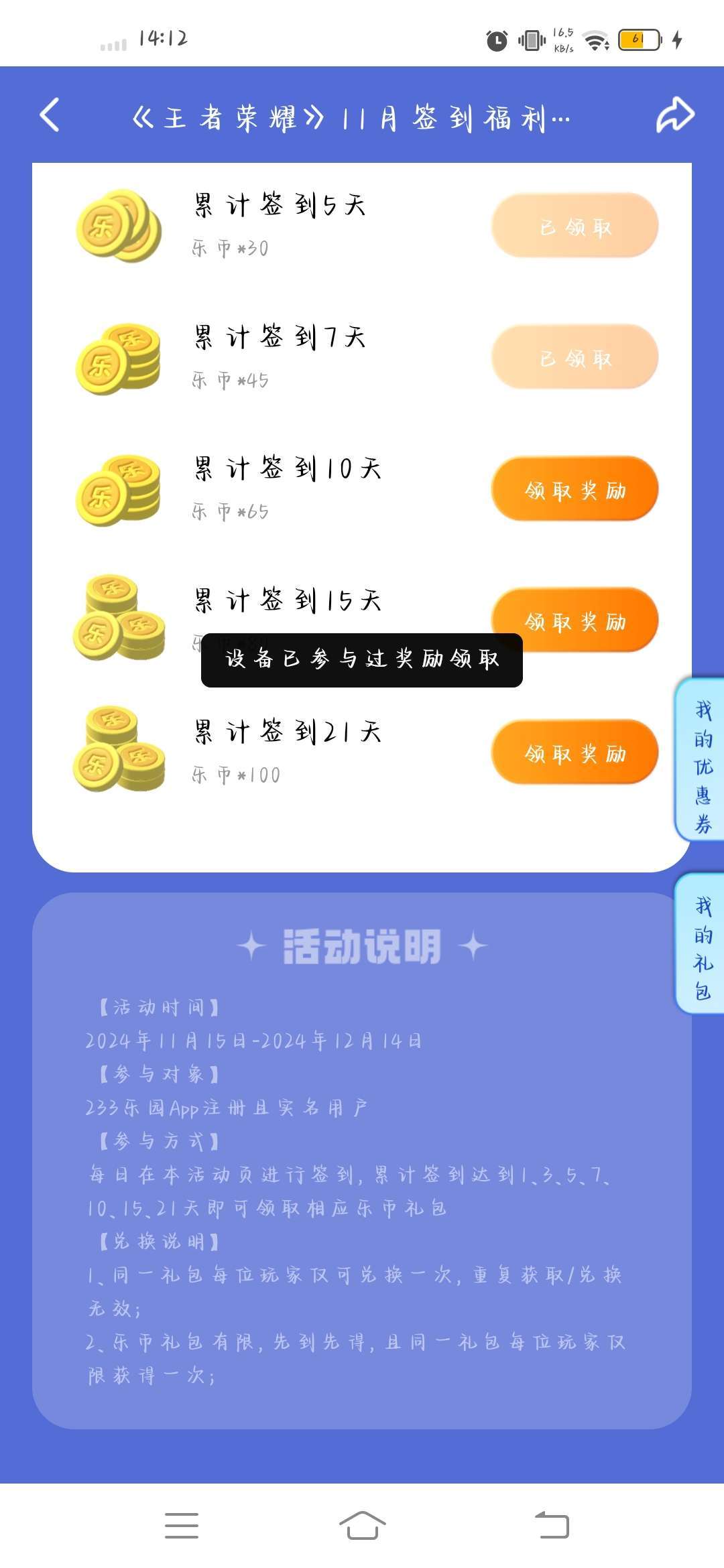
Task: Tap 已领取 for 累计签到5天
Action: pos(575,226)
